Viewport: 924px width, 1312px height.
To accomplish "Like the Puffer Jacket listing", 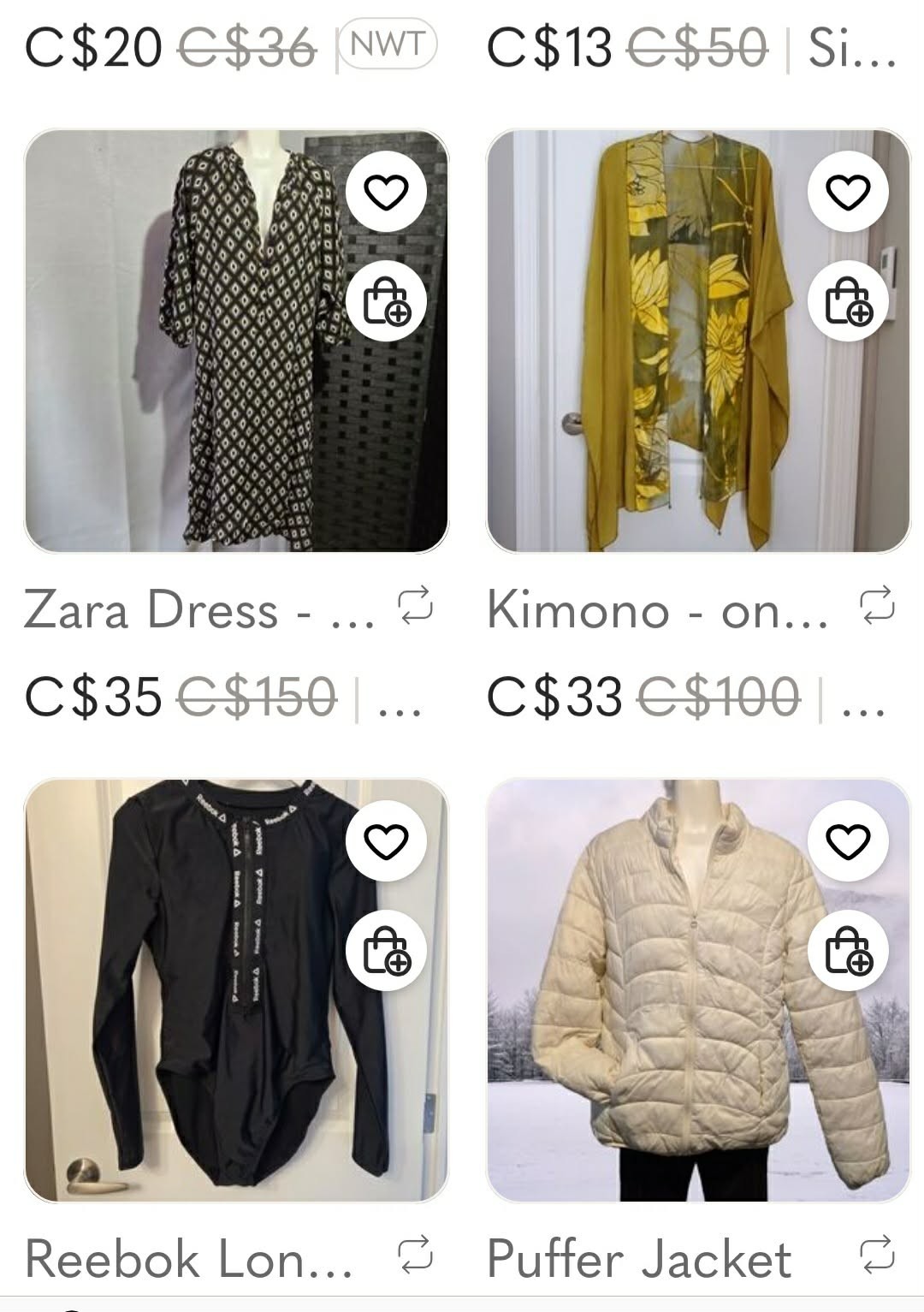I will (x=848, y=841).
